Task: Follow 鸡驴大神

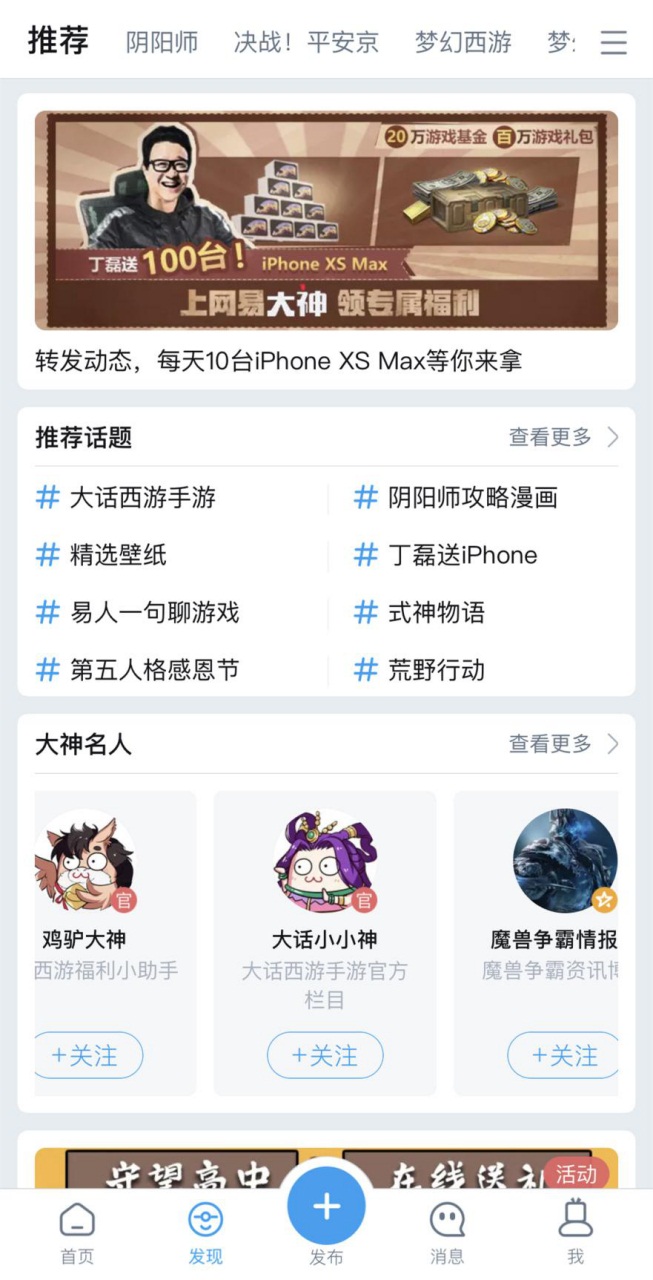Action: [86, 1055]
